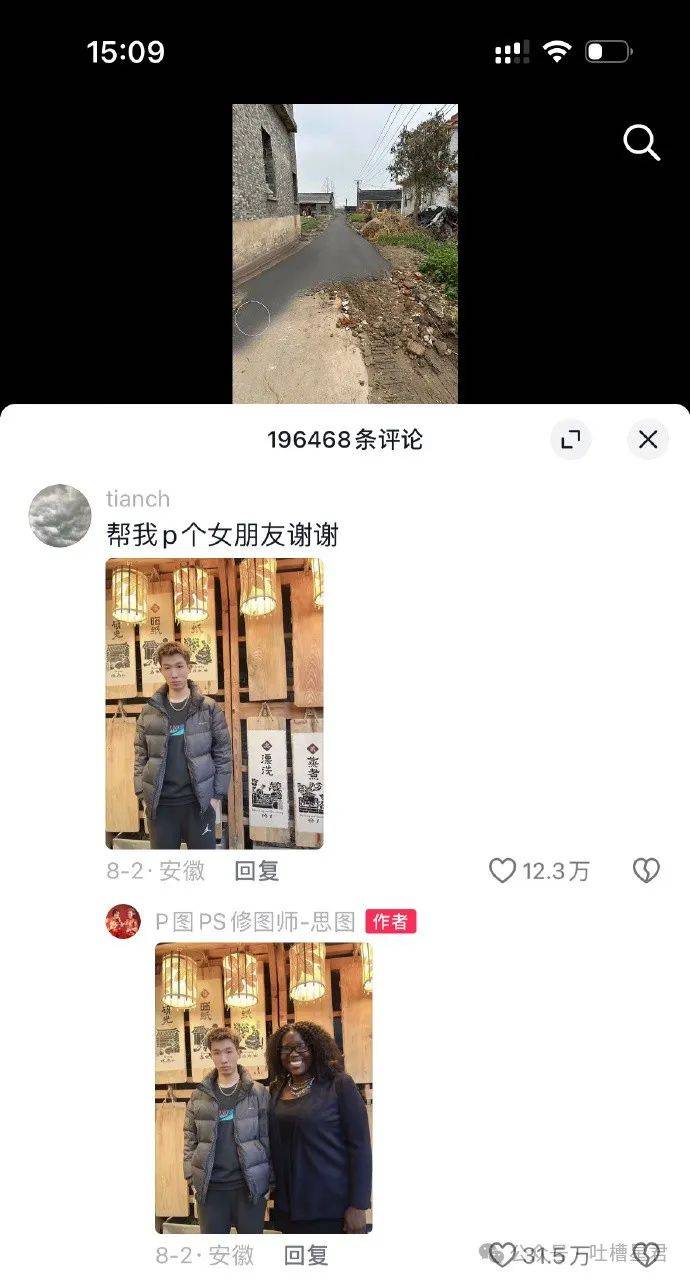Reply to tianch's comment

click(x=257, y=871)
